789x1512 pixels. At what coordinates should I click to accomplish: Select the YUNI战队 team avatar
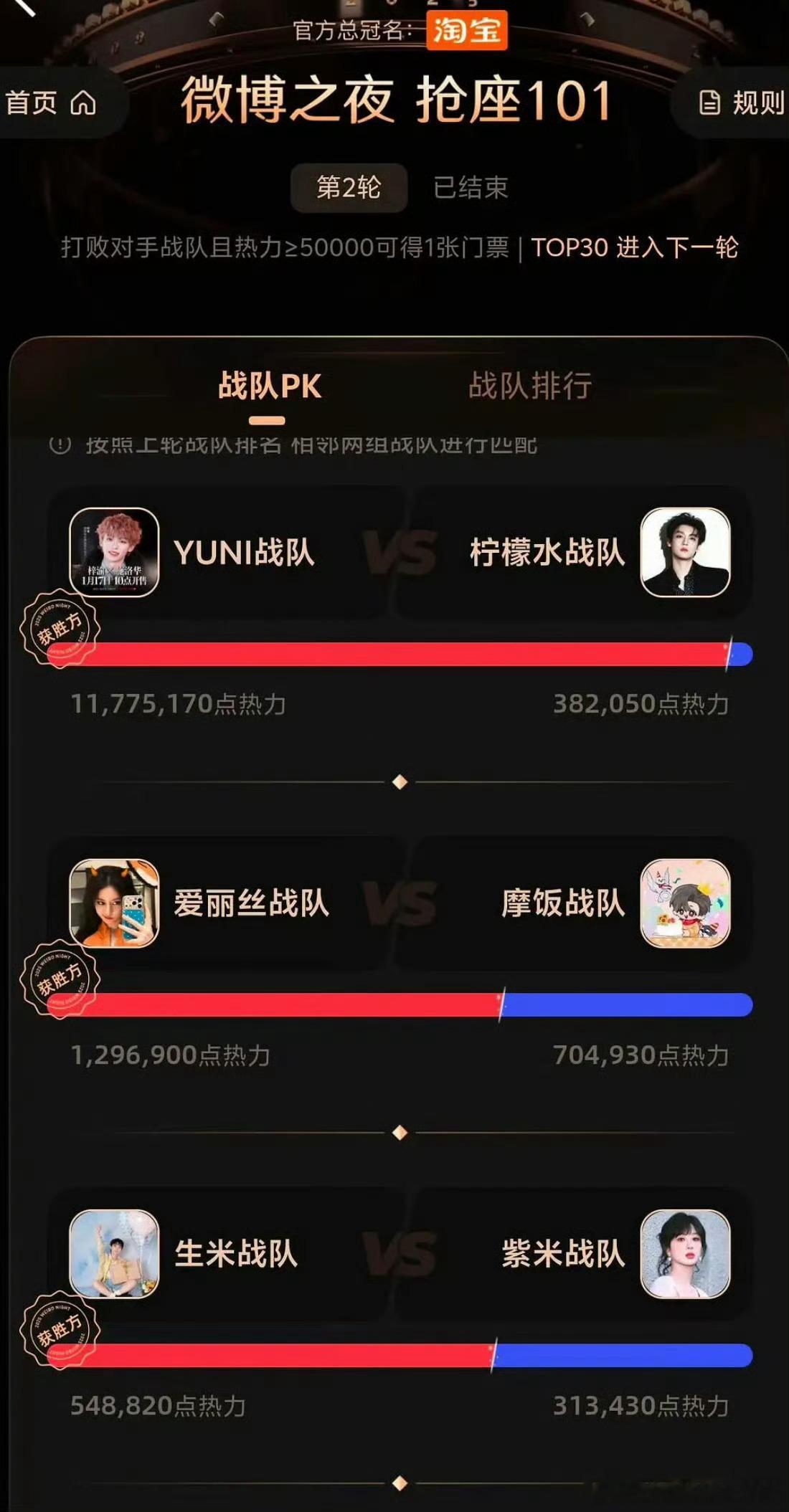coord(115,552)
